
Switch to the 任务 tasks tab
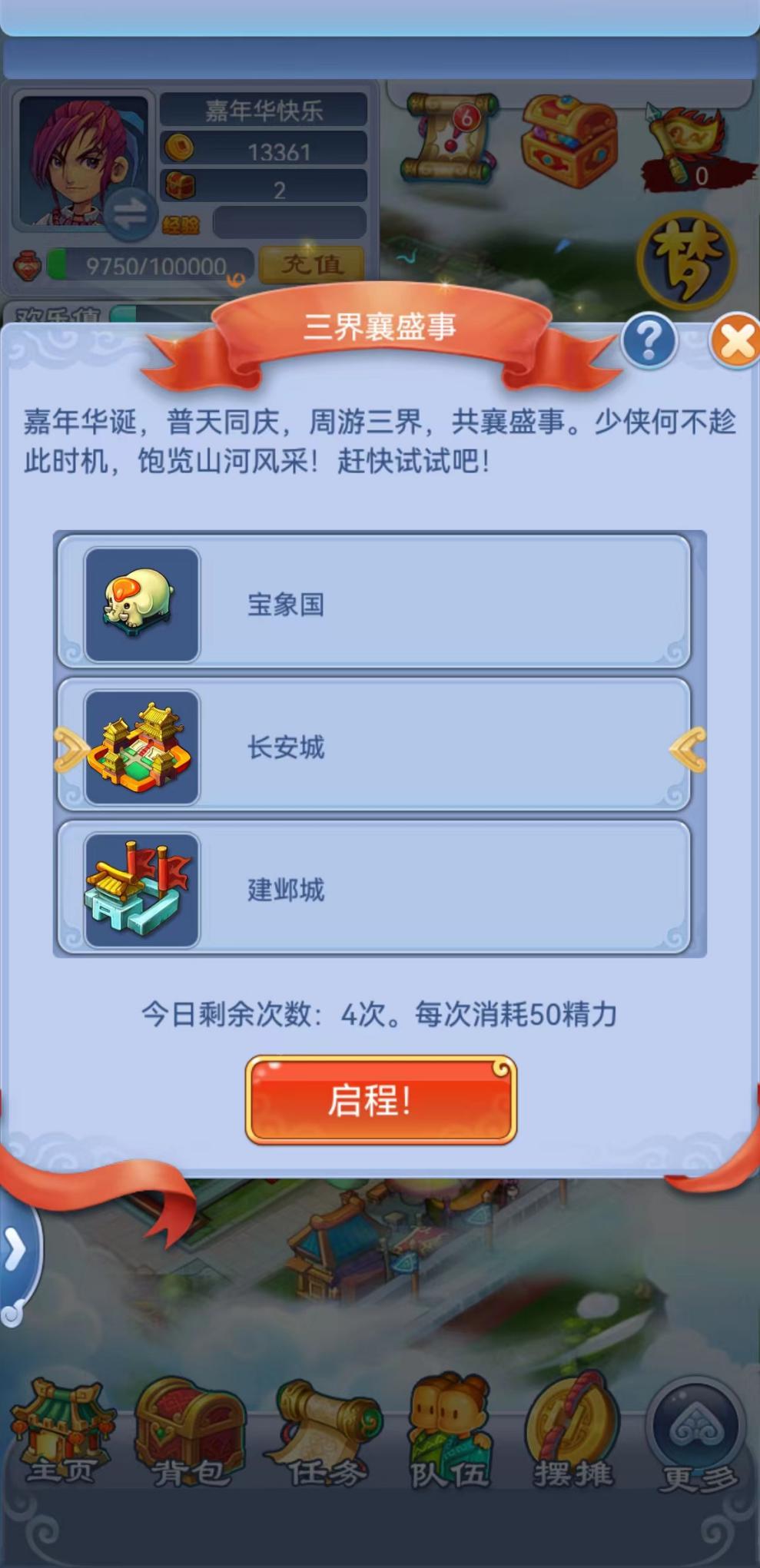(323, 1433)
